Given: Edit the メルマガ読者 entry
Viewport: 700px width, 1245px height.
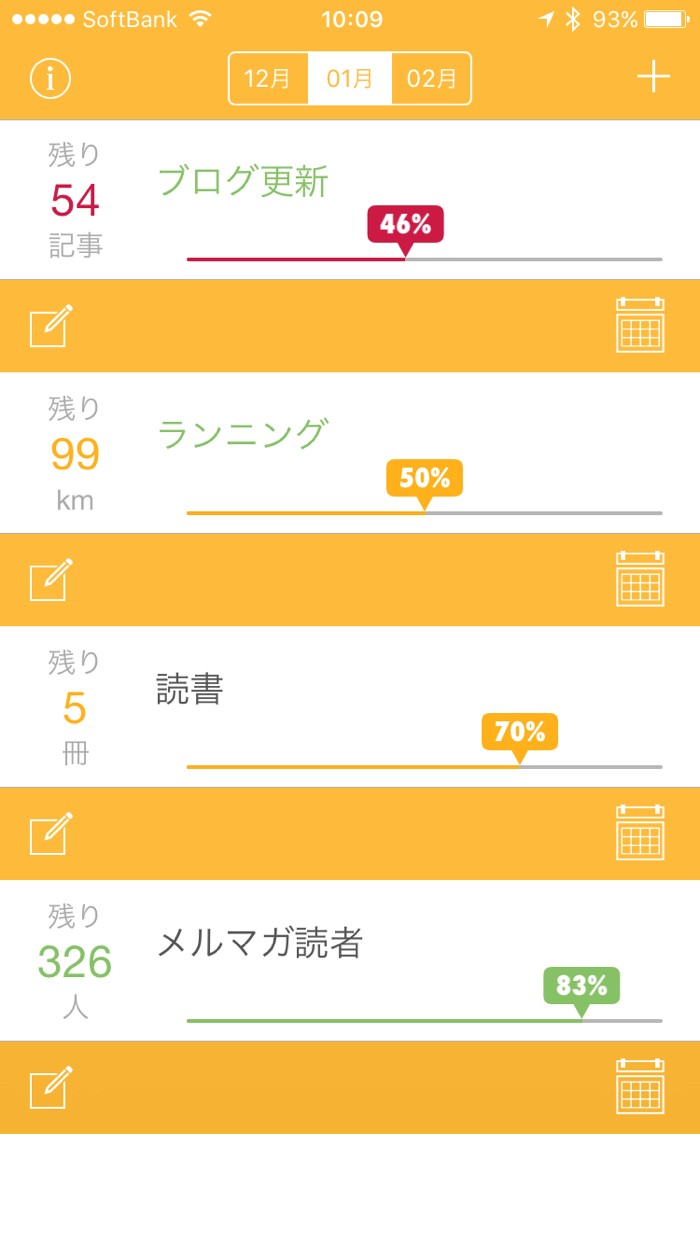Looking at the screenshot, I should point(51,1088).
